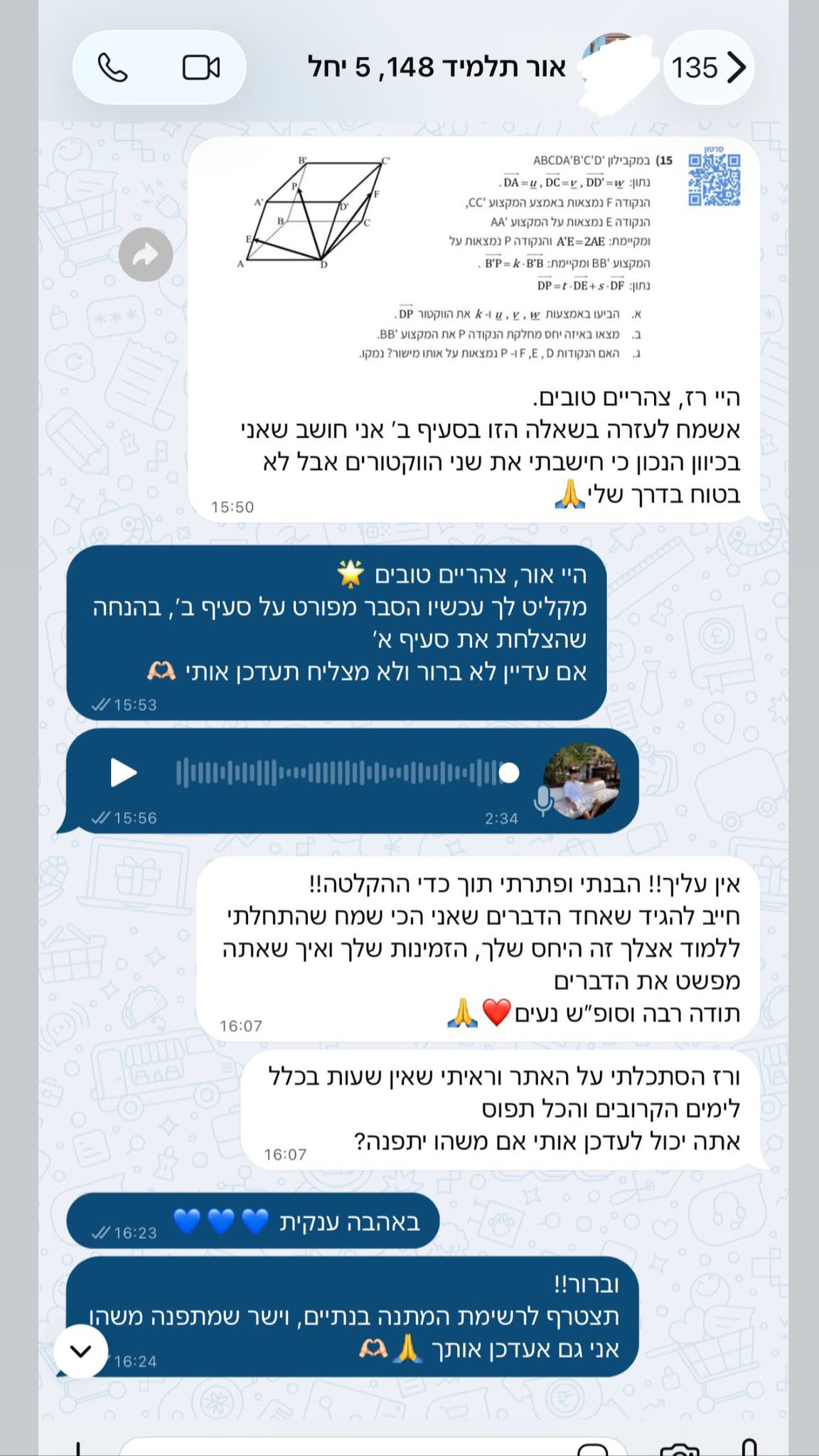Go back to the chats list
This screenshot has height=1456, width=819.
[708, 68]
